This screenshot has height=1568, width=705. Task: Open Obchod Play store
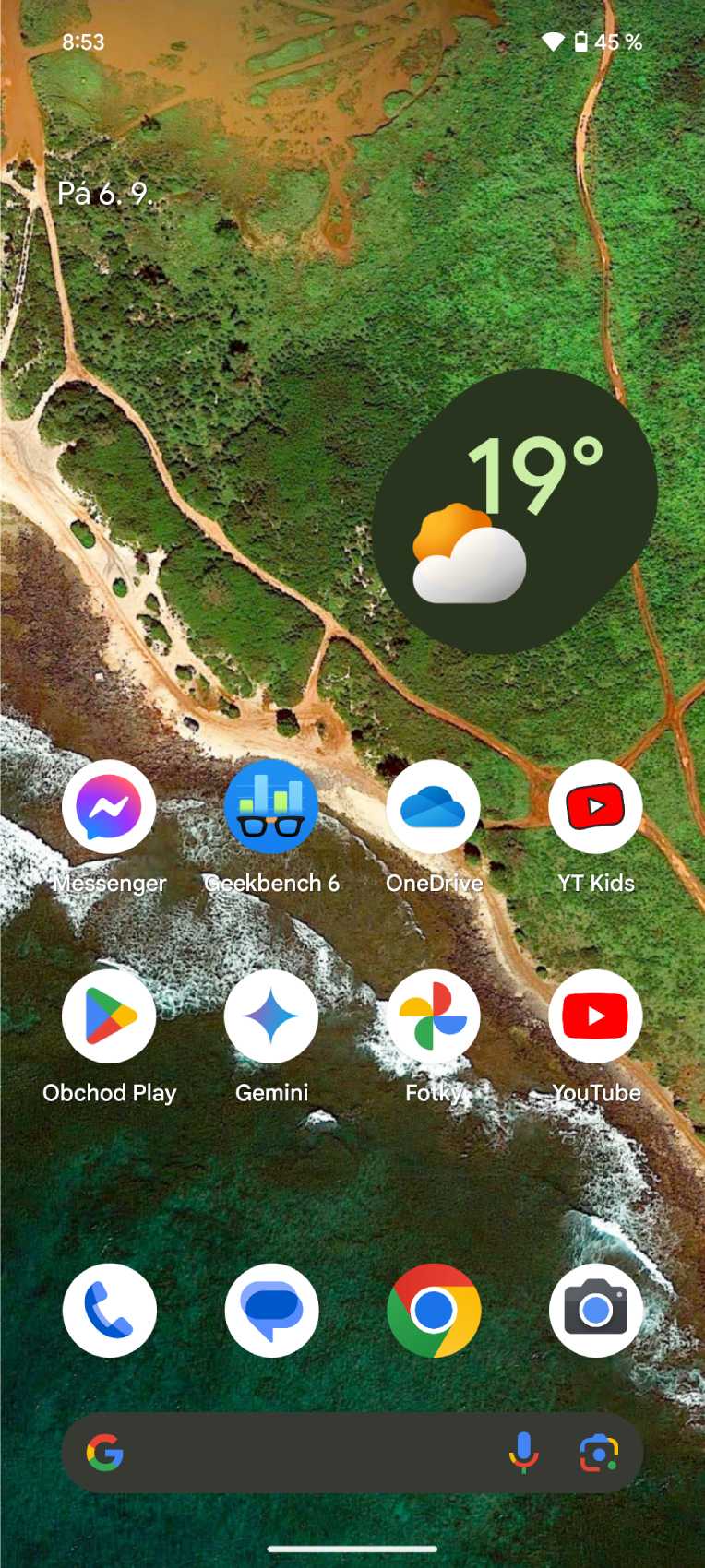109,1016
